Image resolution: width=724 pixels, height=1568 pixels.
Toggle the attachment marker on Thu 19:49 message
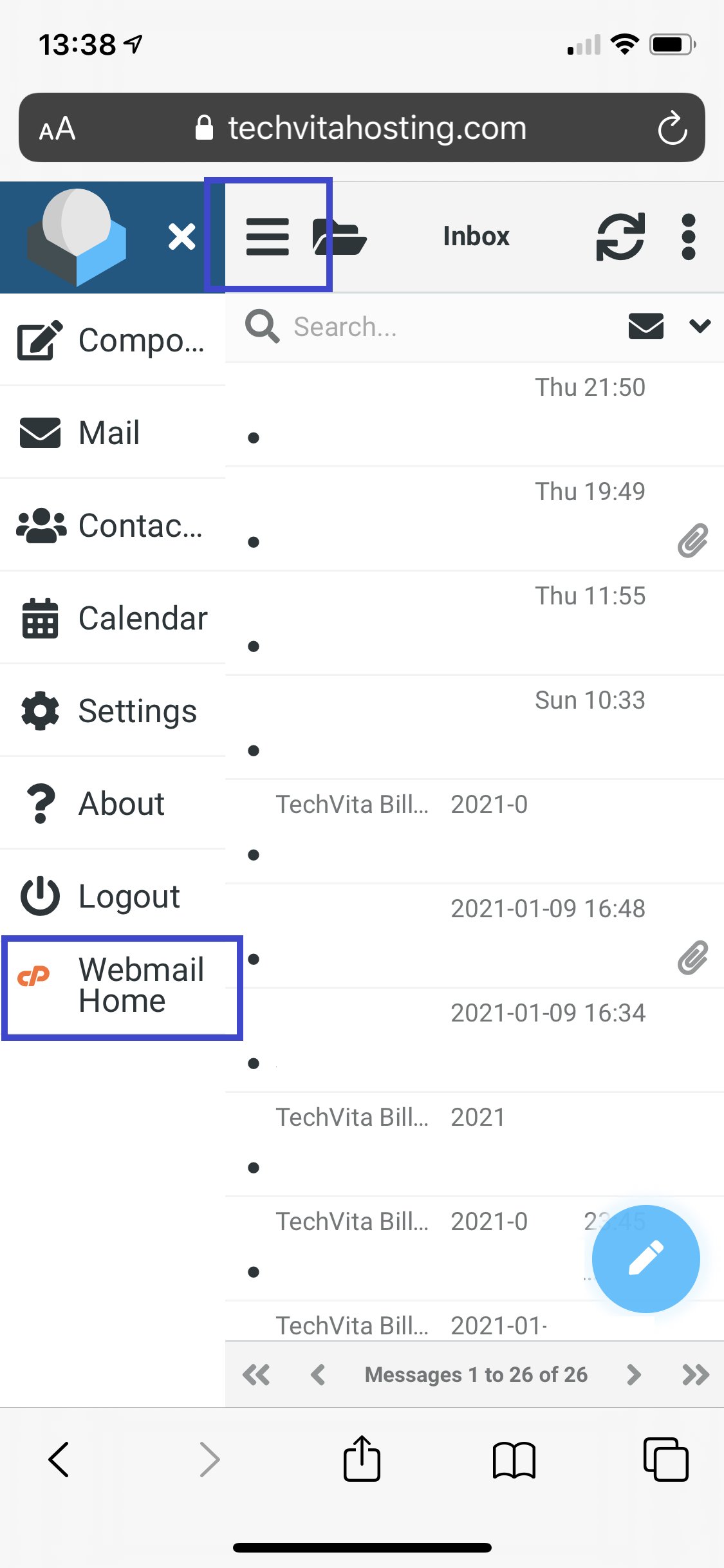pyautogui.click(x=692, y=541)
